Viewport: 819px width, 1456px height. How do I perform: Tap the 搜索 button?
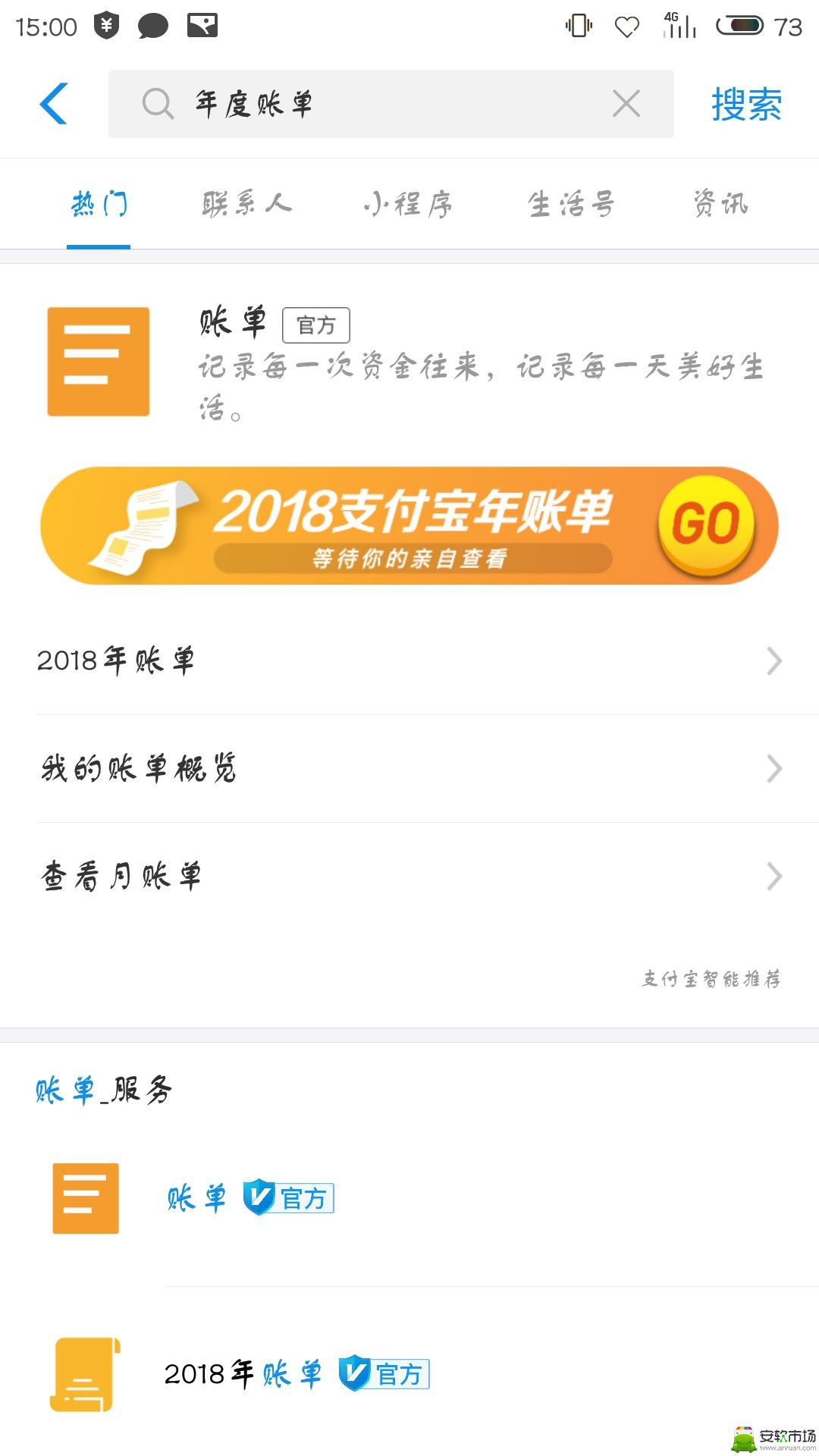[x=746, y=104]
